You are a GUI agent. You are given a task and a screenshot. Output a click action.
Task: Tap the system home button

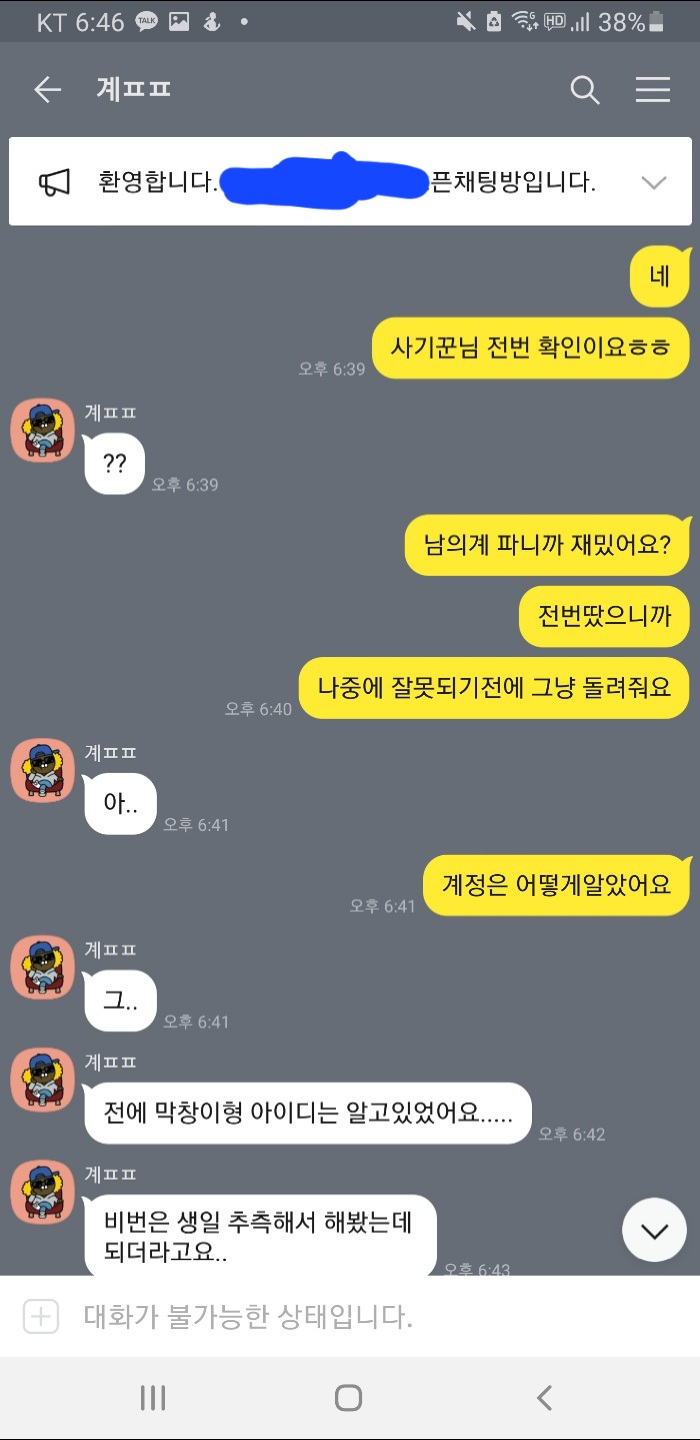click(348, 1397)
